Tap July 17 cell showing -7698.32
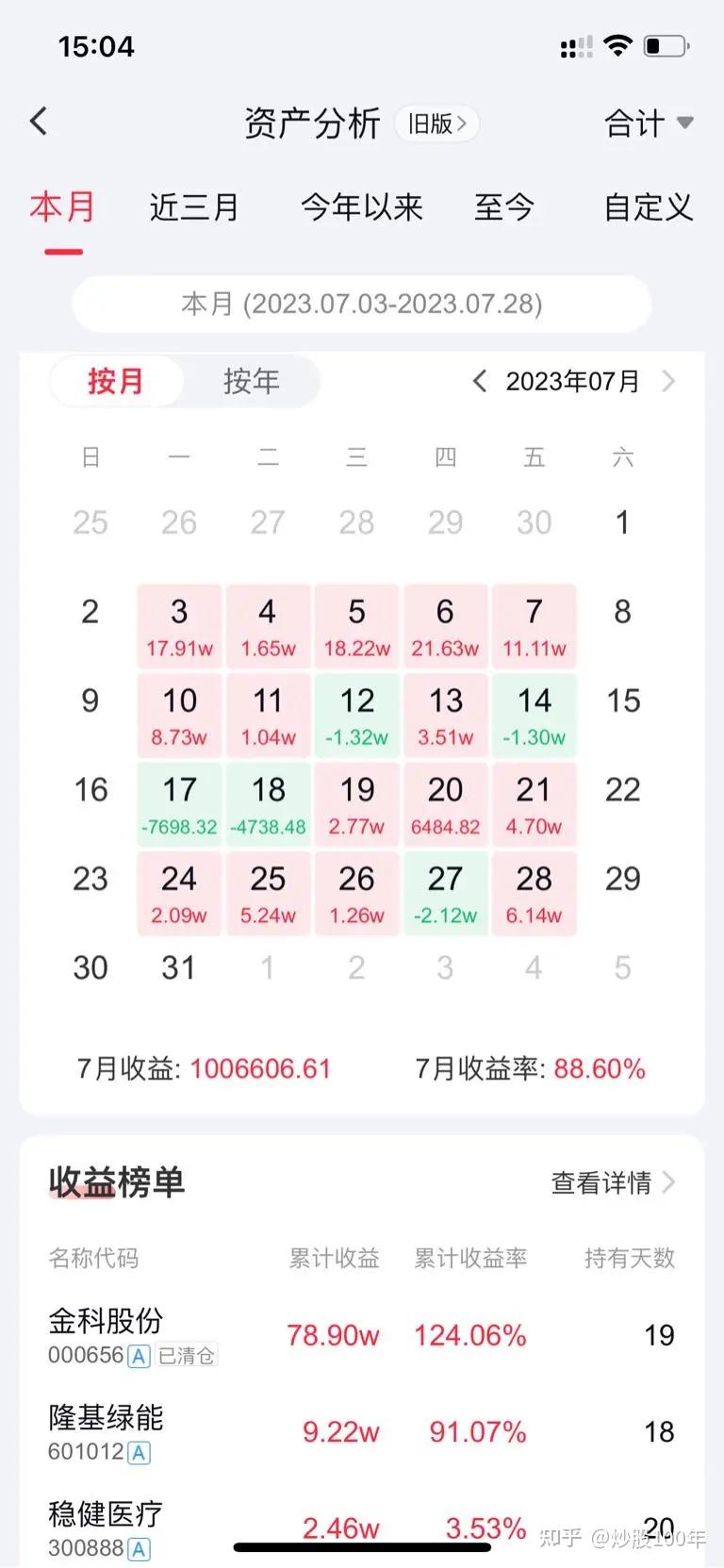Image resolution: width=724 pixels, height=1568 pixels. point(179,804)
